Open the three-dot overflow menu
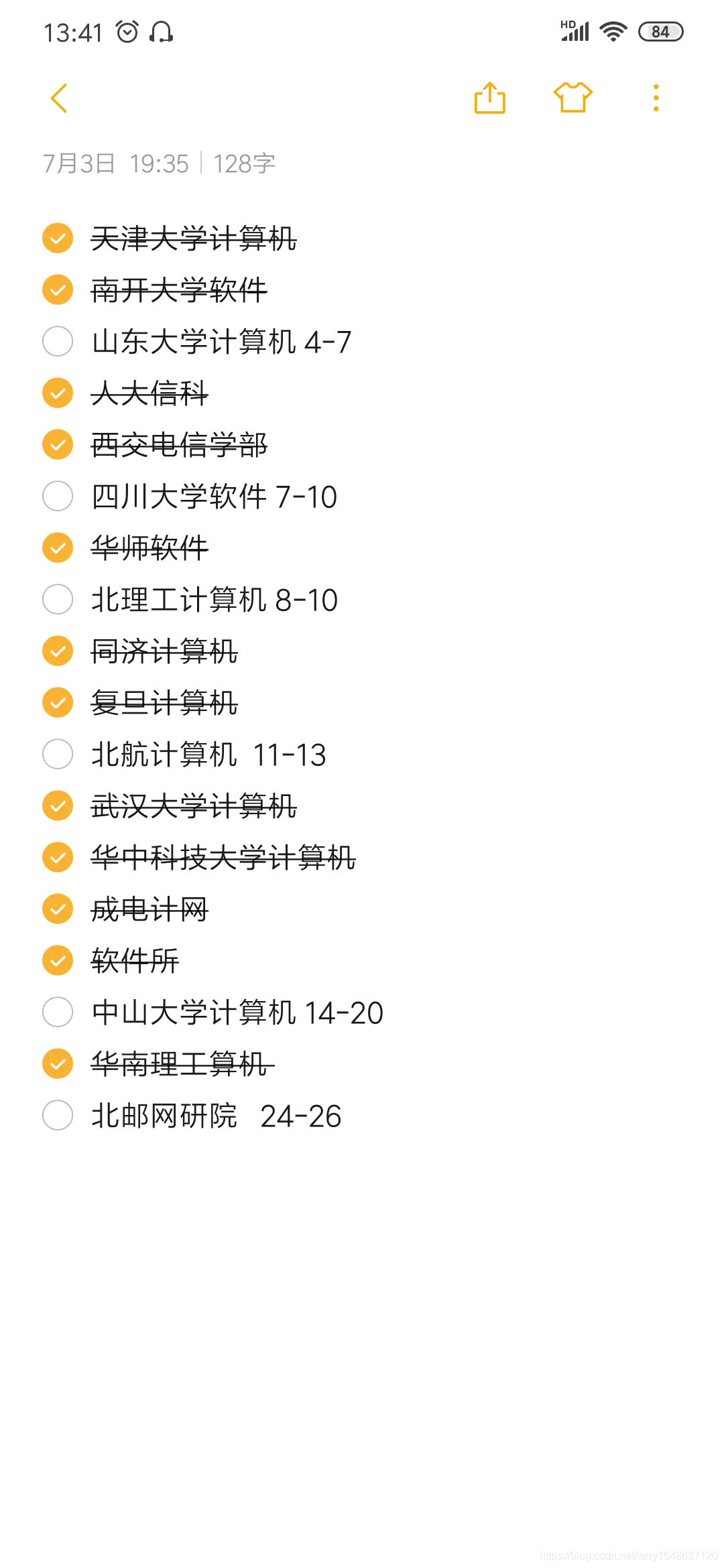Image resolution: width=724 pixels, height=1568 pixels. [656, 98]
